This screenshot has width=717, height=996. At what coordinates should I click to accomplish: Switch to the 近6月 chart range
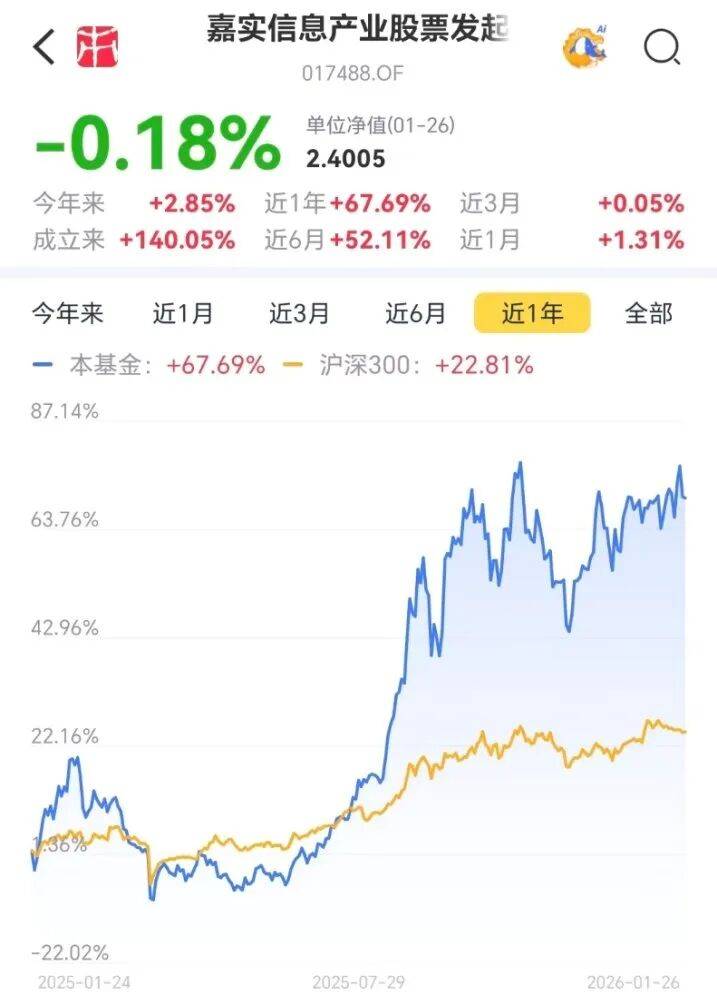coord(415,313)
